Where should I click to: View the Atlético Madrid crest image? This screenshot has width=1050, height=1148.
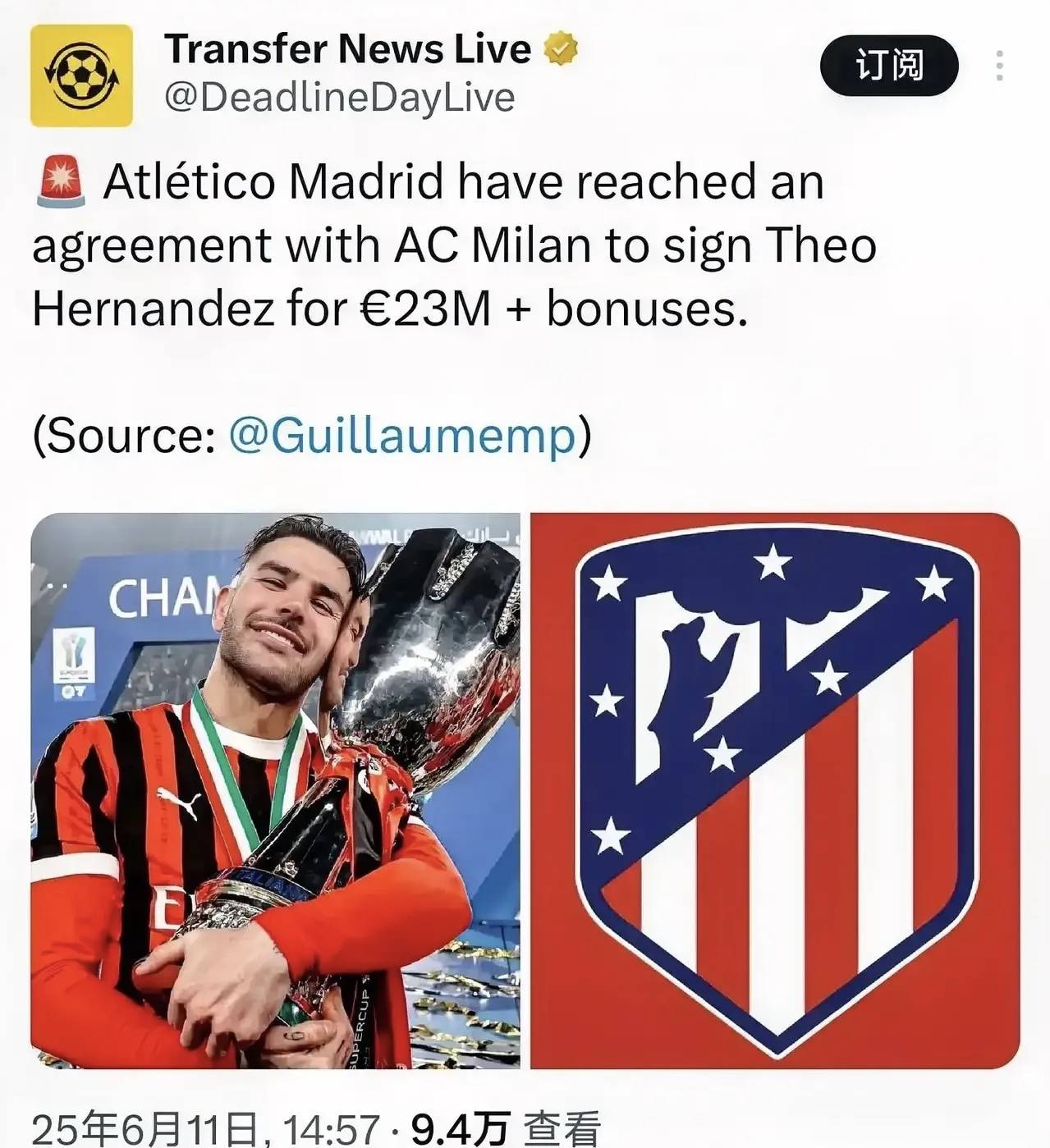[774, 790]
